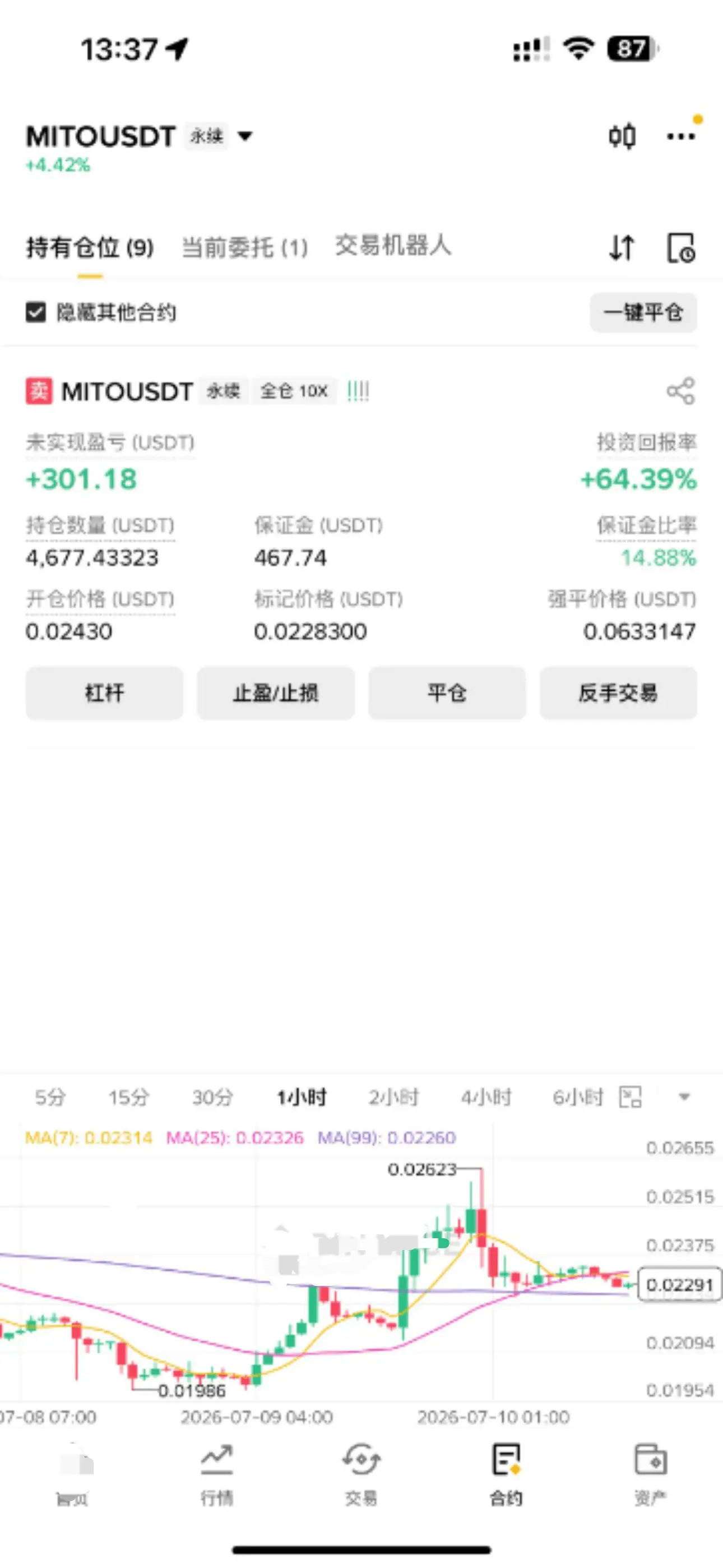The width and height of the screenshot is (723, 1568).
Task: Go to the 资产 tab
Action: coord(651,1474)
